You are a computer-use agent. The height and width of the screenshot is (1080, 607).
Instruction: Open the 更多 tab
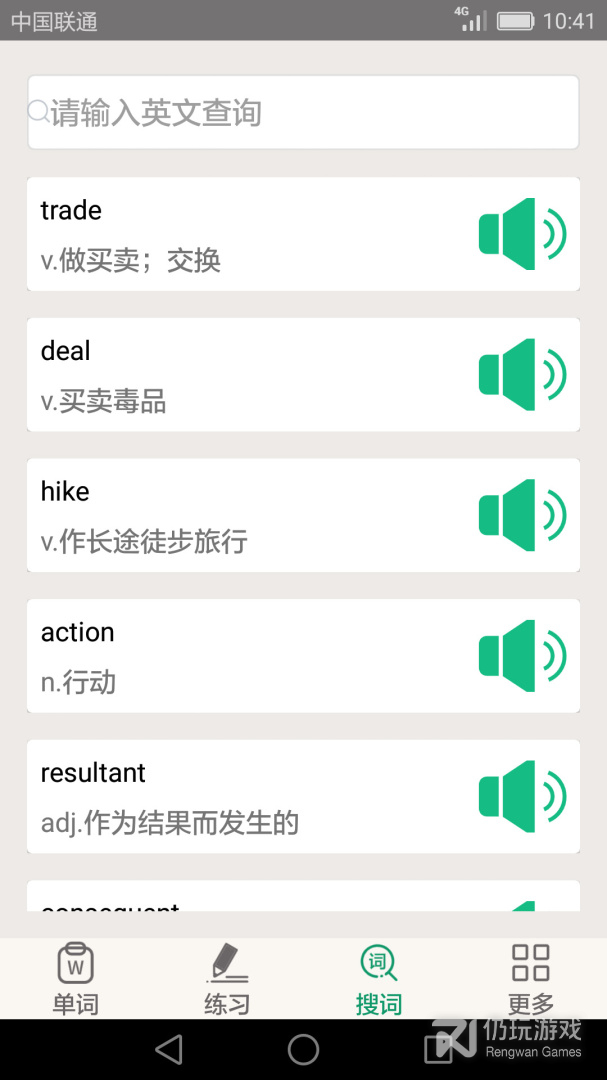(531, 979)
